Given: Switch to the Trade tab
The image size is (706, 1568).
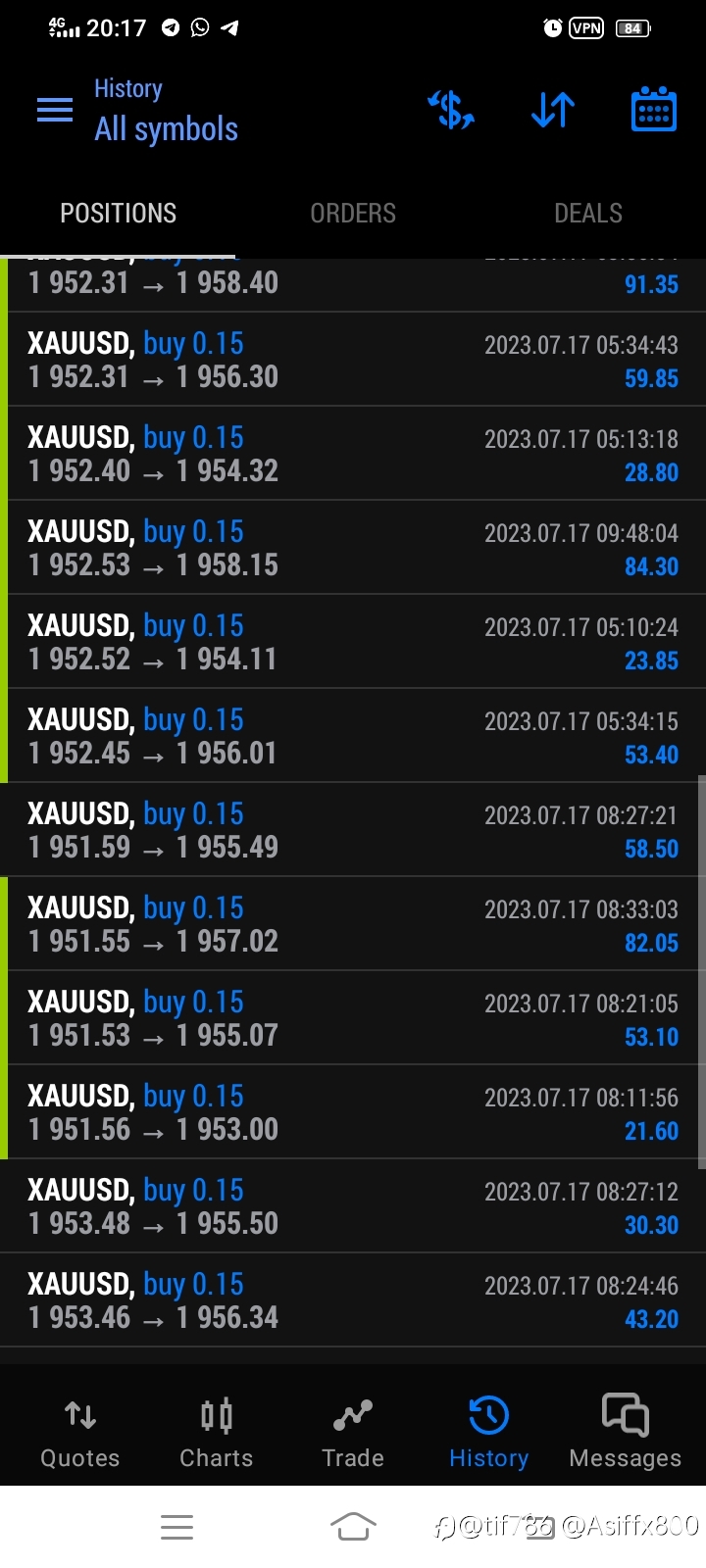Looking at the screenshot, I should [x=353, y=1432].
